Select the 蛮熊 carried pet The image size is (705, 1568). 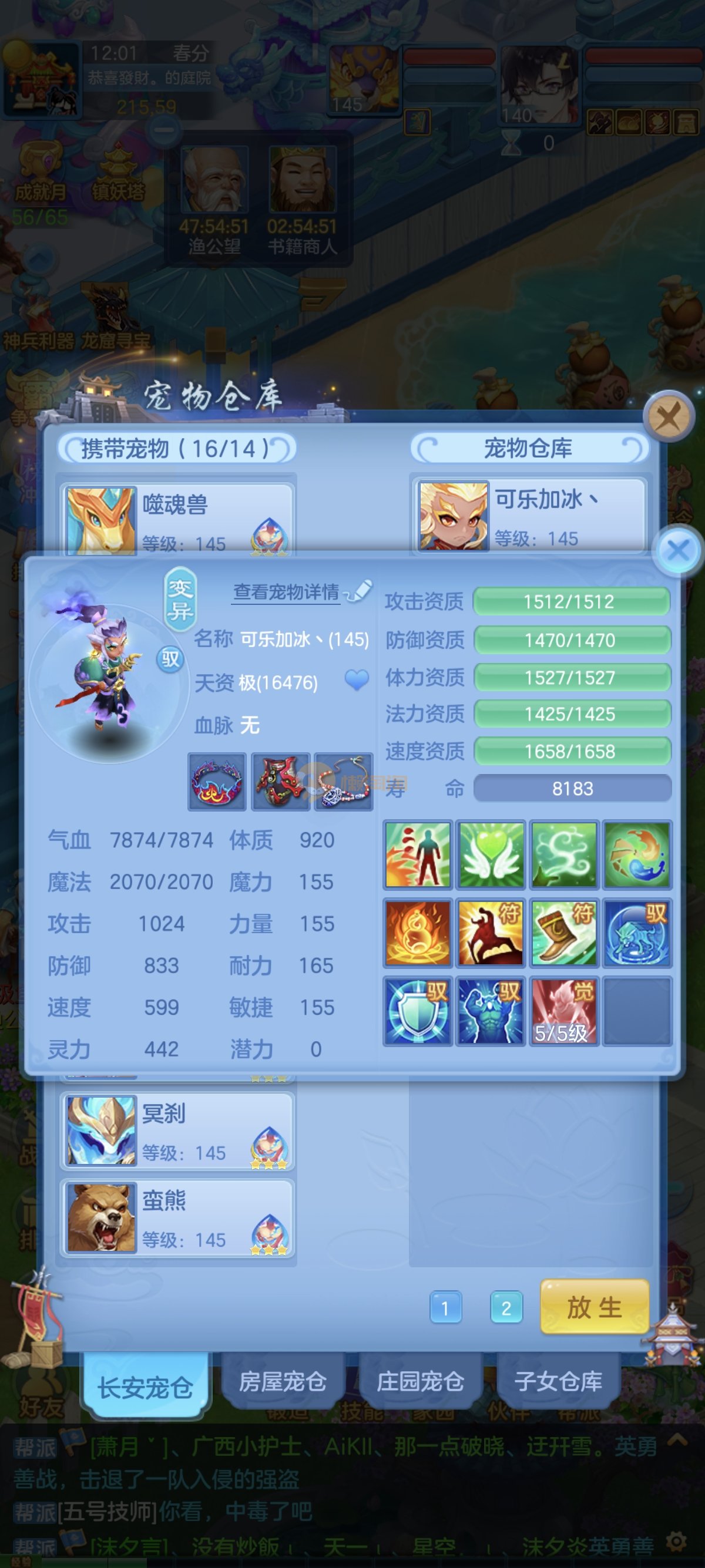tap(177, 1219)
